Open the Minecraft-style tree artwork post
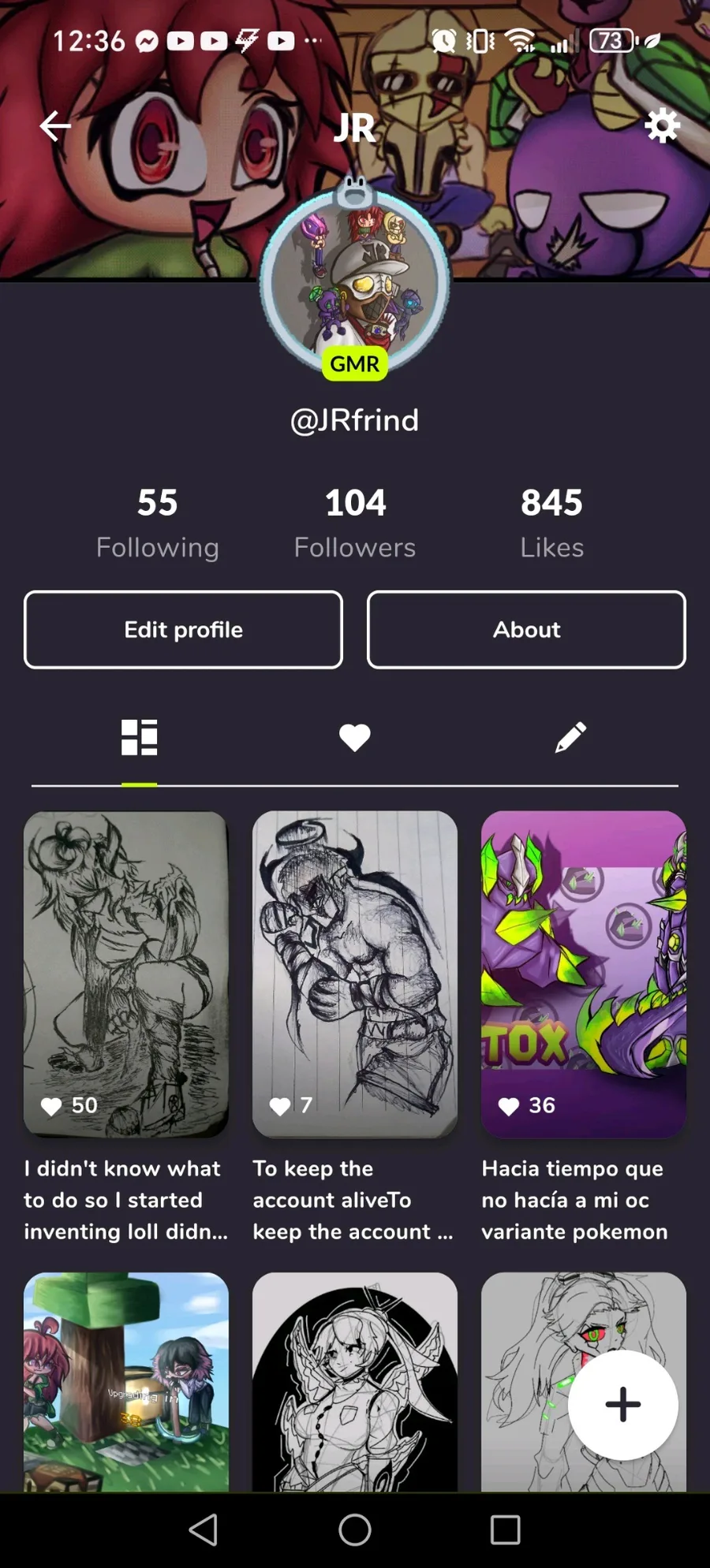Screen dimensions: 710x1568 coord(126,1382)
